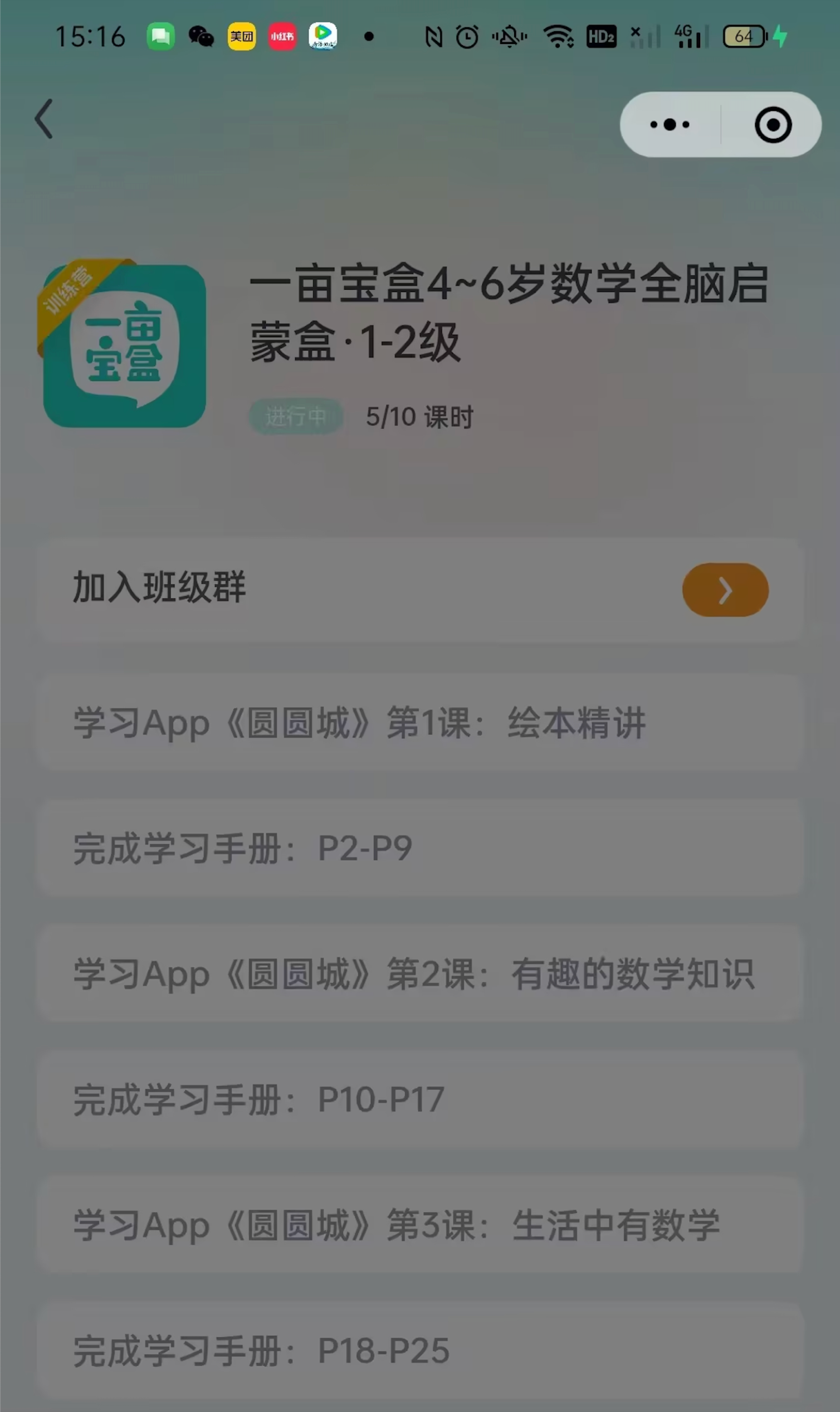
Task: Open handbook task P2-P9
Action: point(420,848)
